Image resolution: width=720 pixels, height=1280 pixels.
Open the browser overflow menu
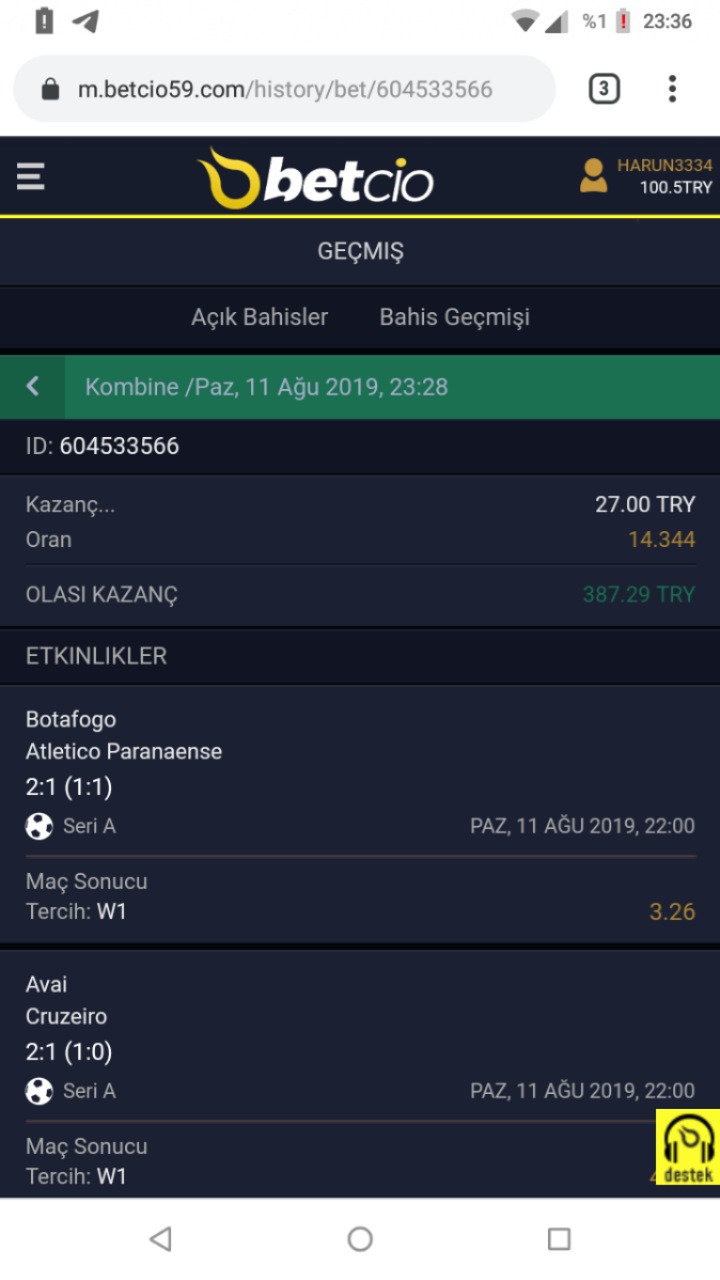coord(672,90)
